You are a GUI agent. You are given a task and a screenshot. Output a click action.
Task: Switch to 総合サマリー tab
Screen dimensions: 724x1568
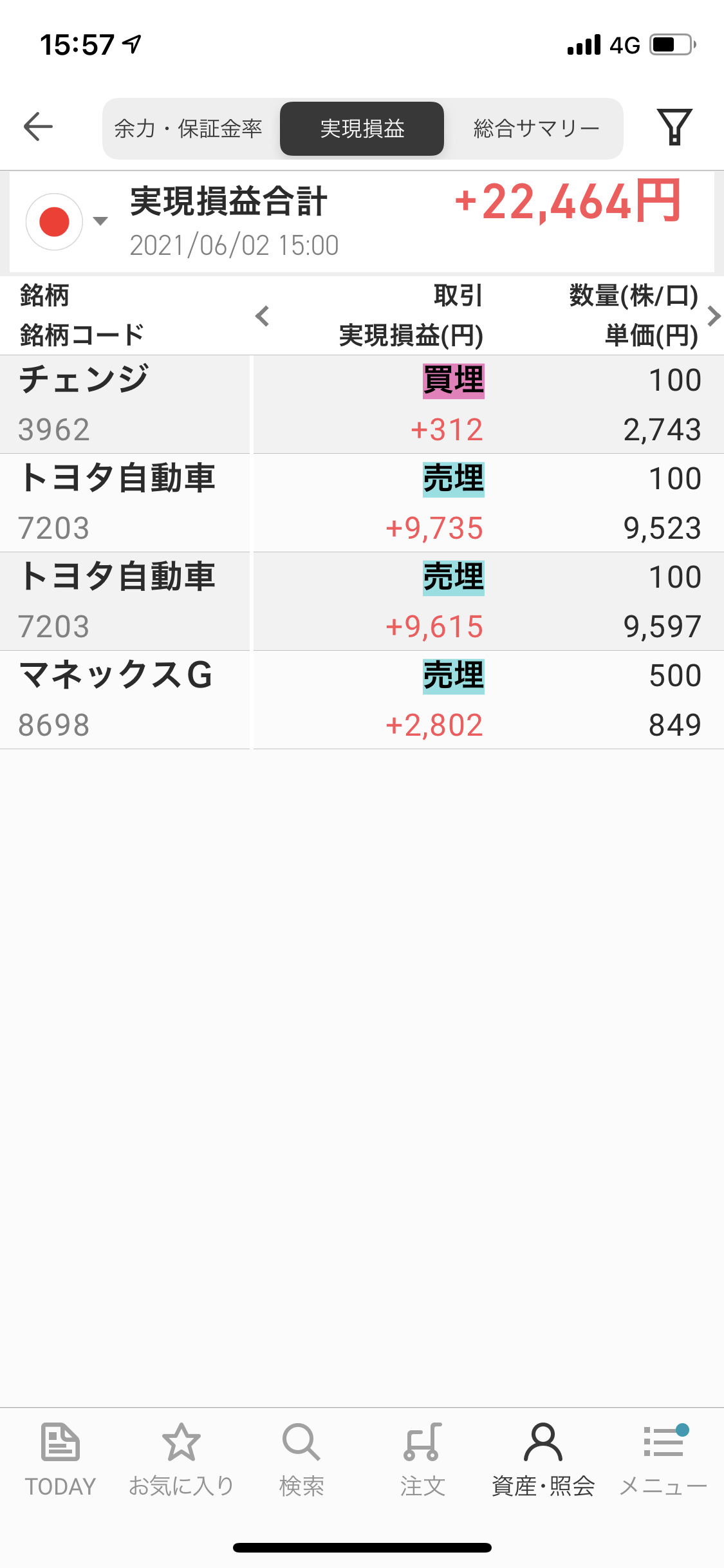coord(537,129)
